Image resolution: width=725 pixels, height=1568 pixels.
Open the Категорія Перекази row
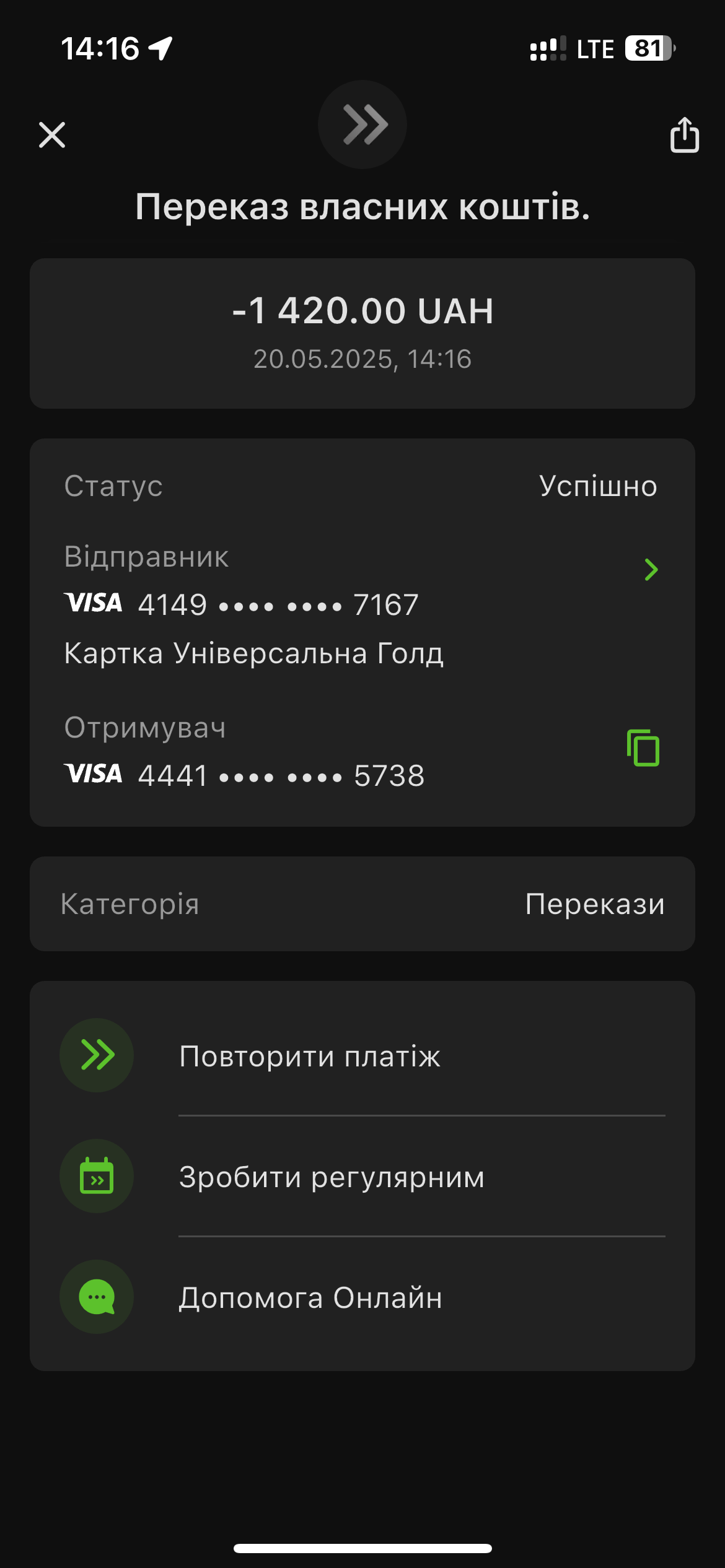[x=362, y=904]
